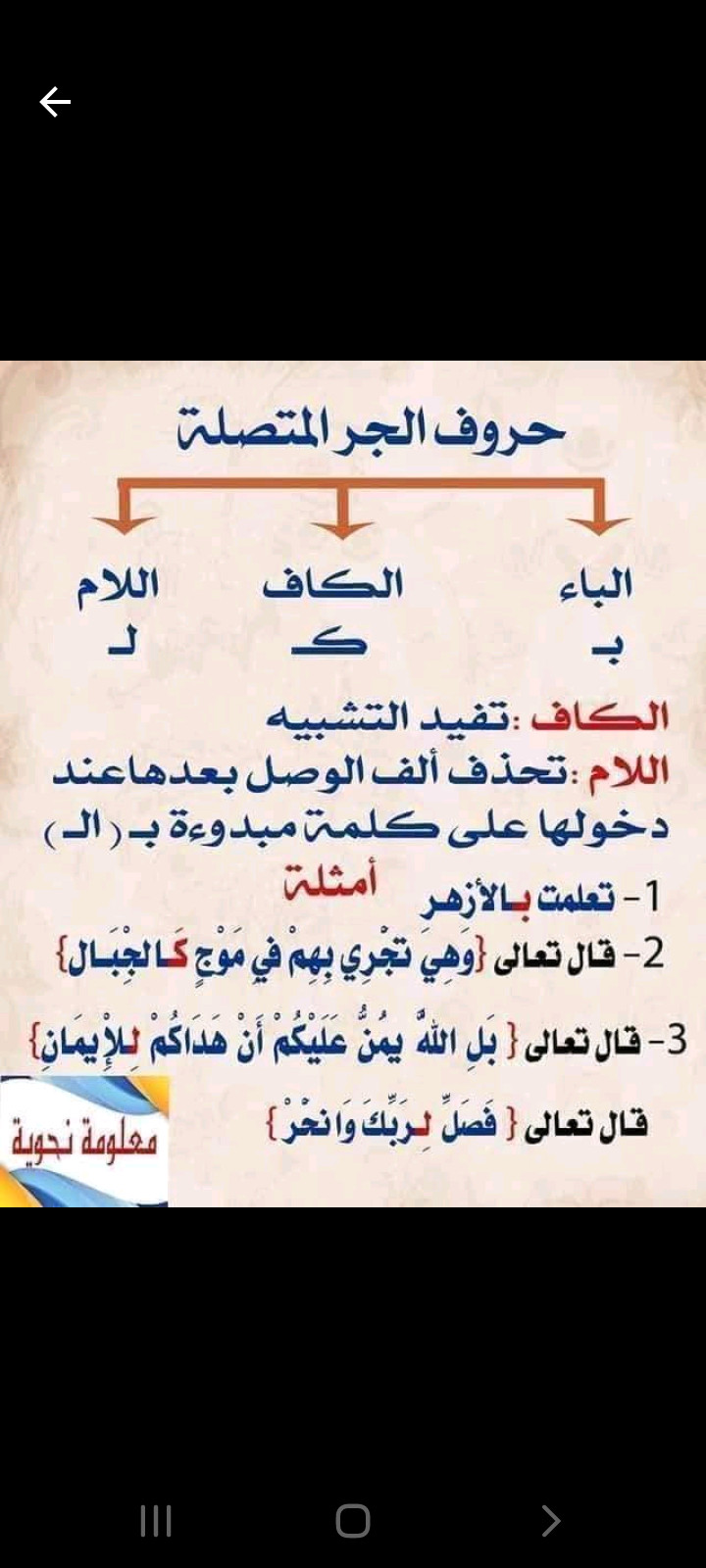Tap the back arrow to close image
This screenshot has height=1568, width=706.
[x=55, y=101]
